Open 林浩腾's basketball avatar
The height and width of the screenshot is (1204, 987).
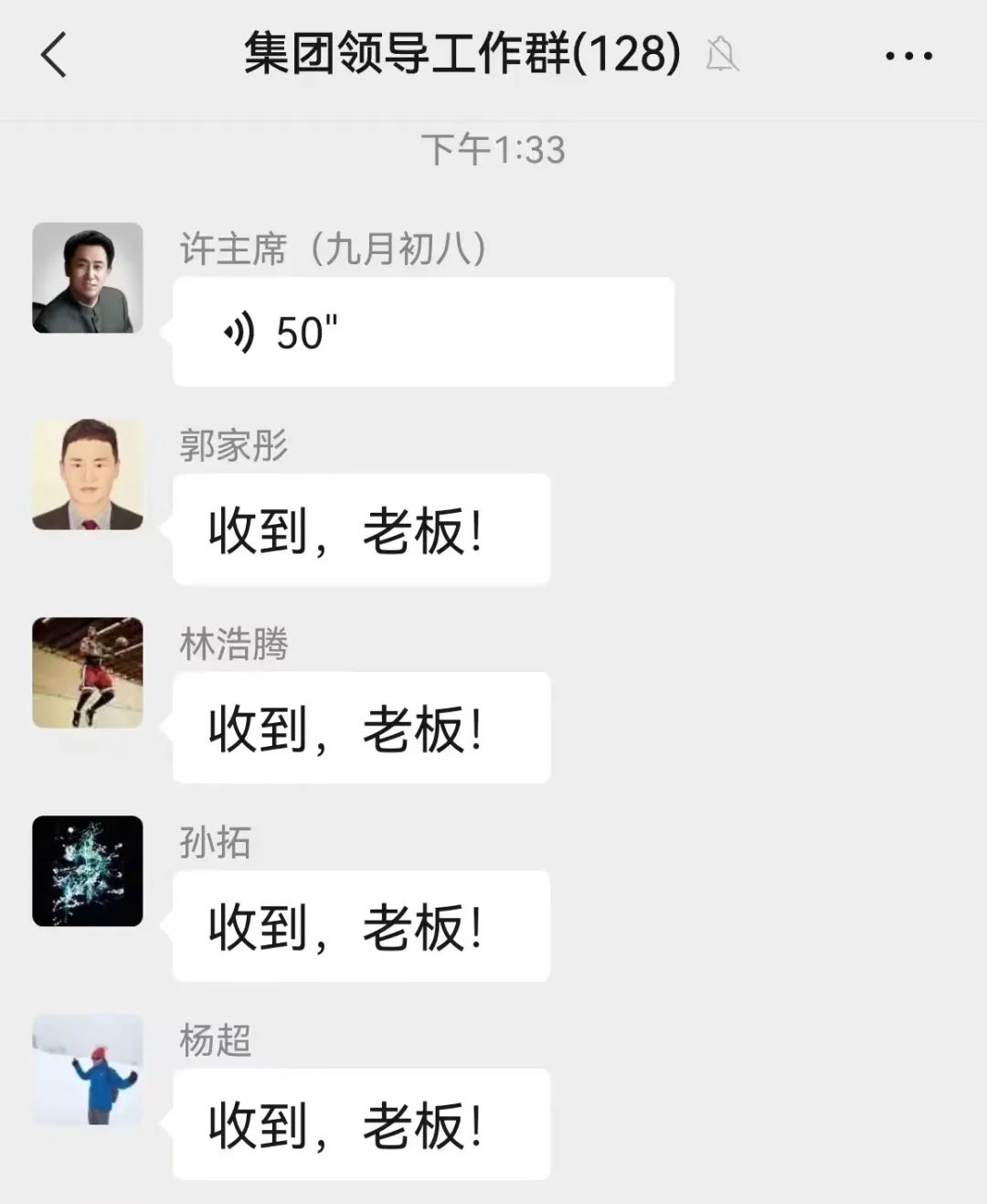87,674
